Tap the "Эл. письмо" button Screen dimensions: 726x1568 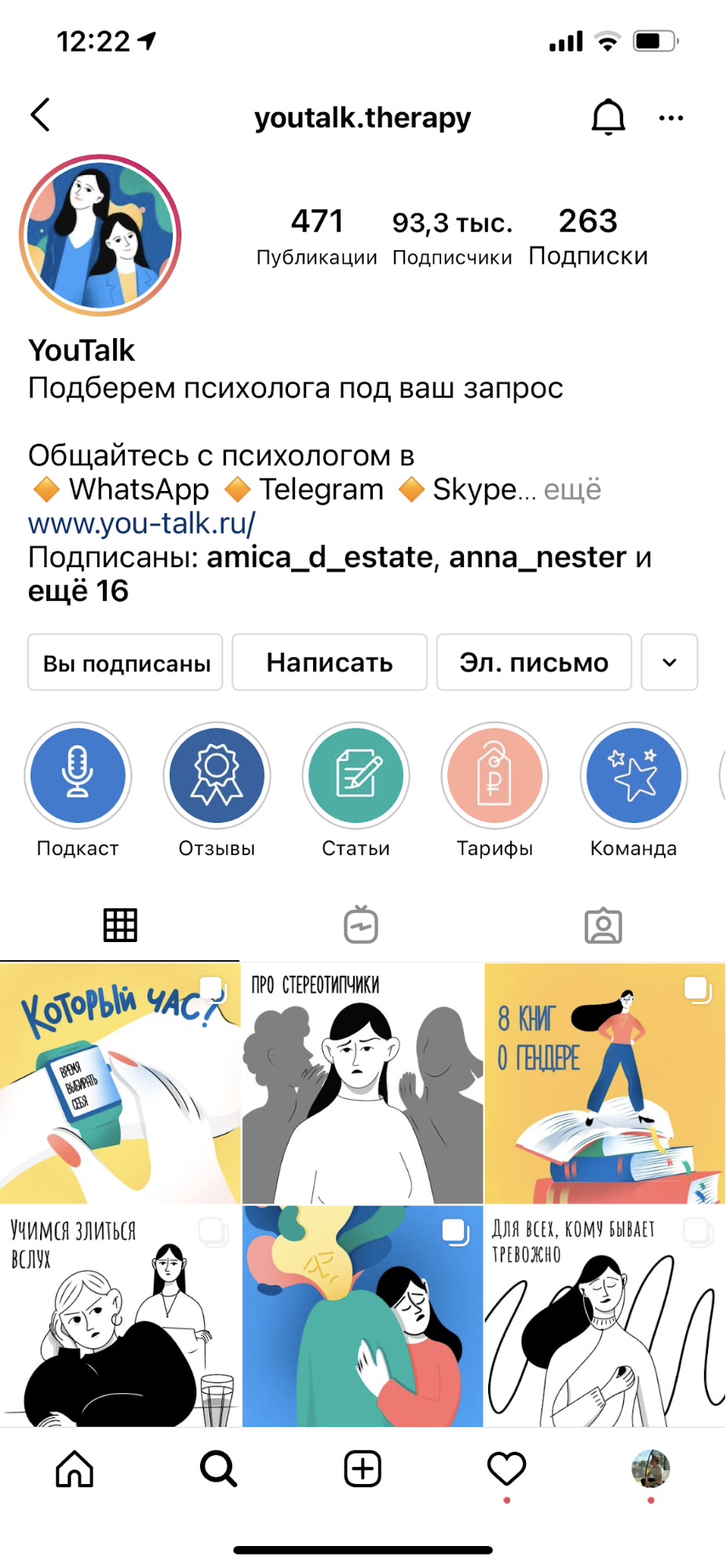(534, 663)
